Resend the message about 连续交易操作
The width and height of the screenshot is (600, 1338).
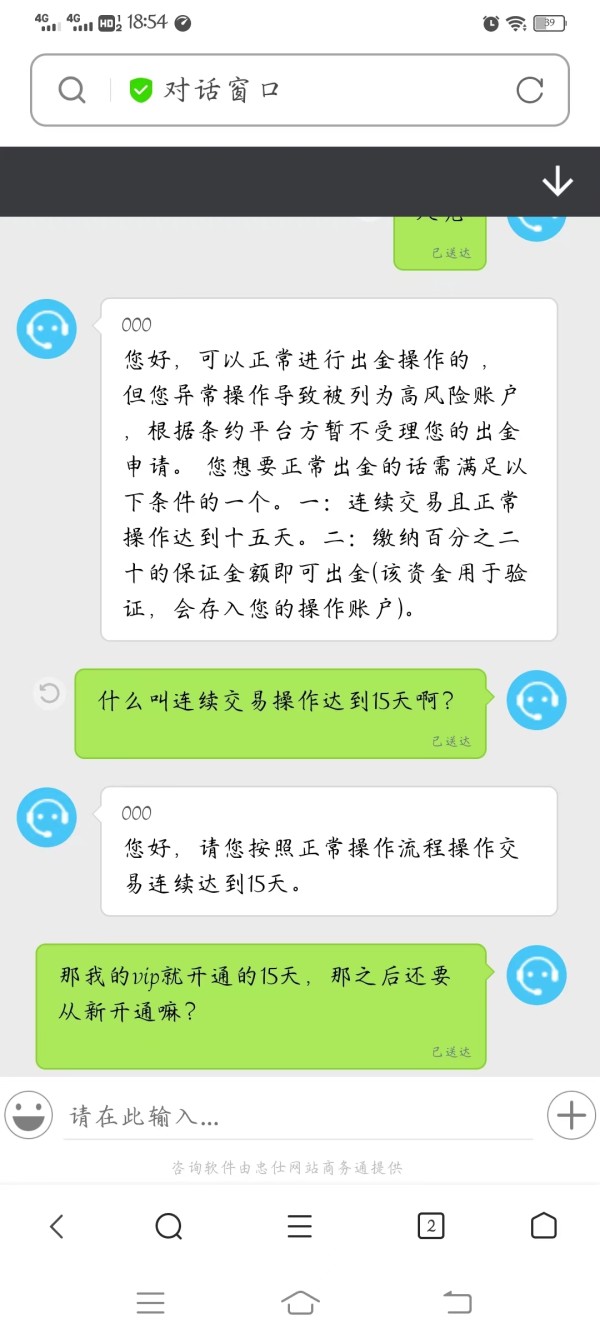[x=48, y=693]
